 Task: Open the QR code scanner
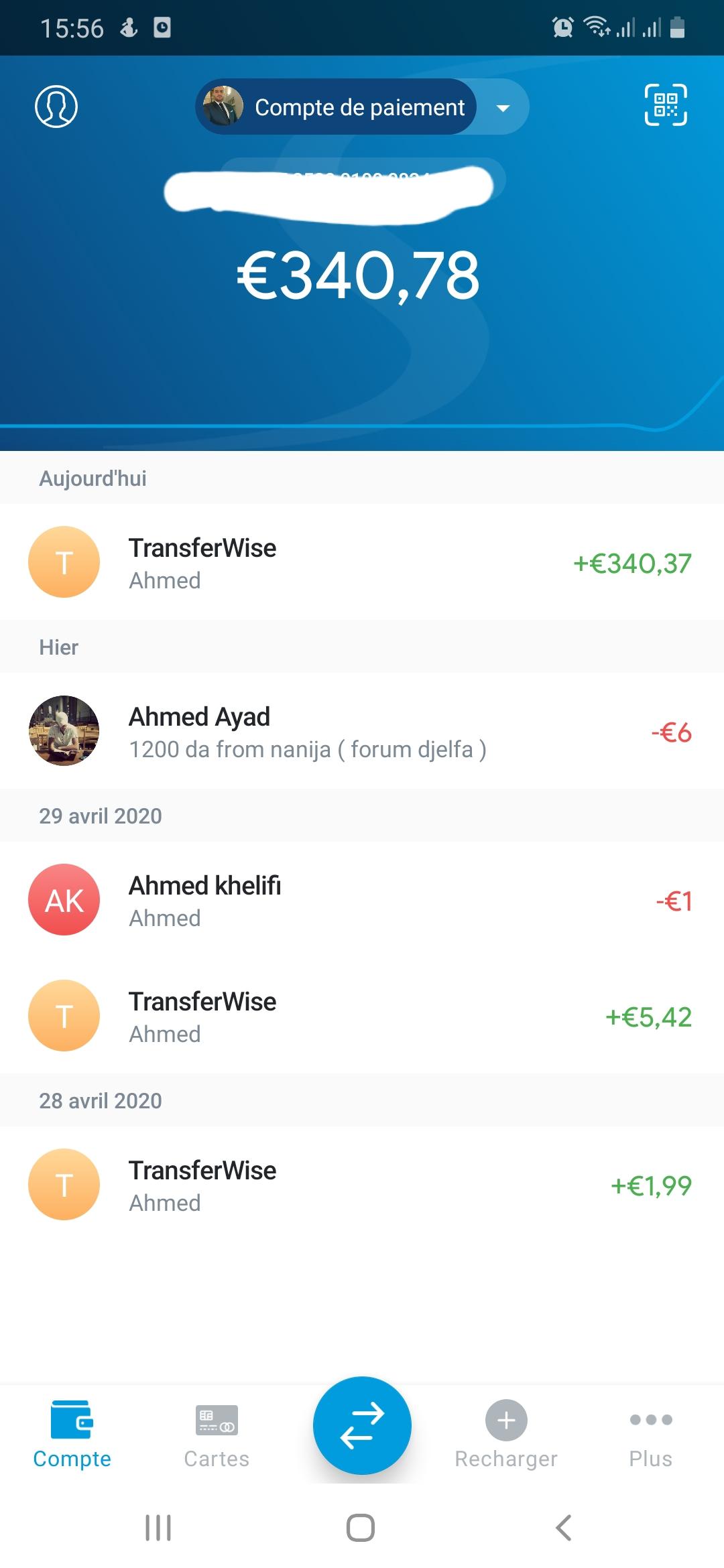click(x=666, y=105)
